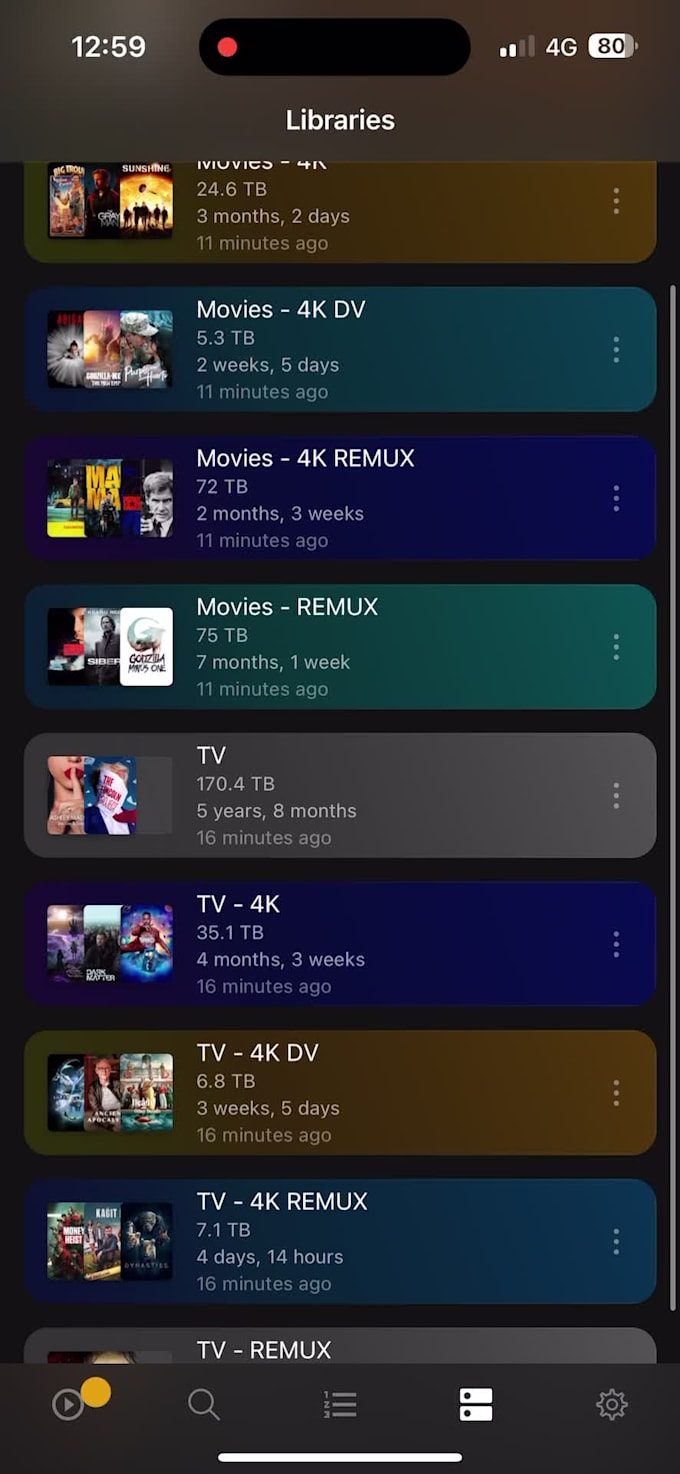Open the Movies - 4K REMUX library
This screenshot has height=1474, width=680.
[x=340, y=498]
